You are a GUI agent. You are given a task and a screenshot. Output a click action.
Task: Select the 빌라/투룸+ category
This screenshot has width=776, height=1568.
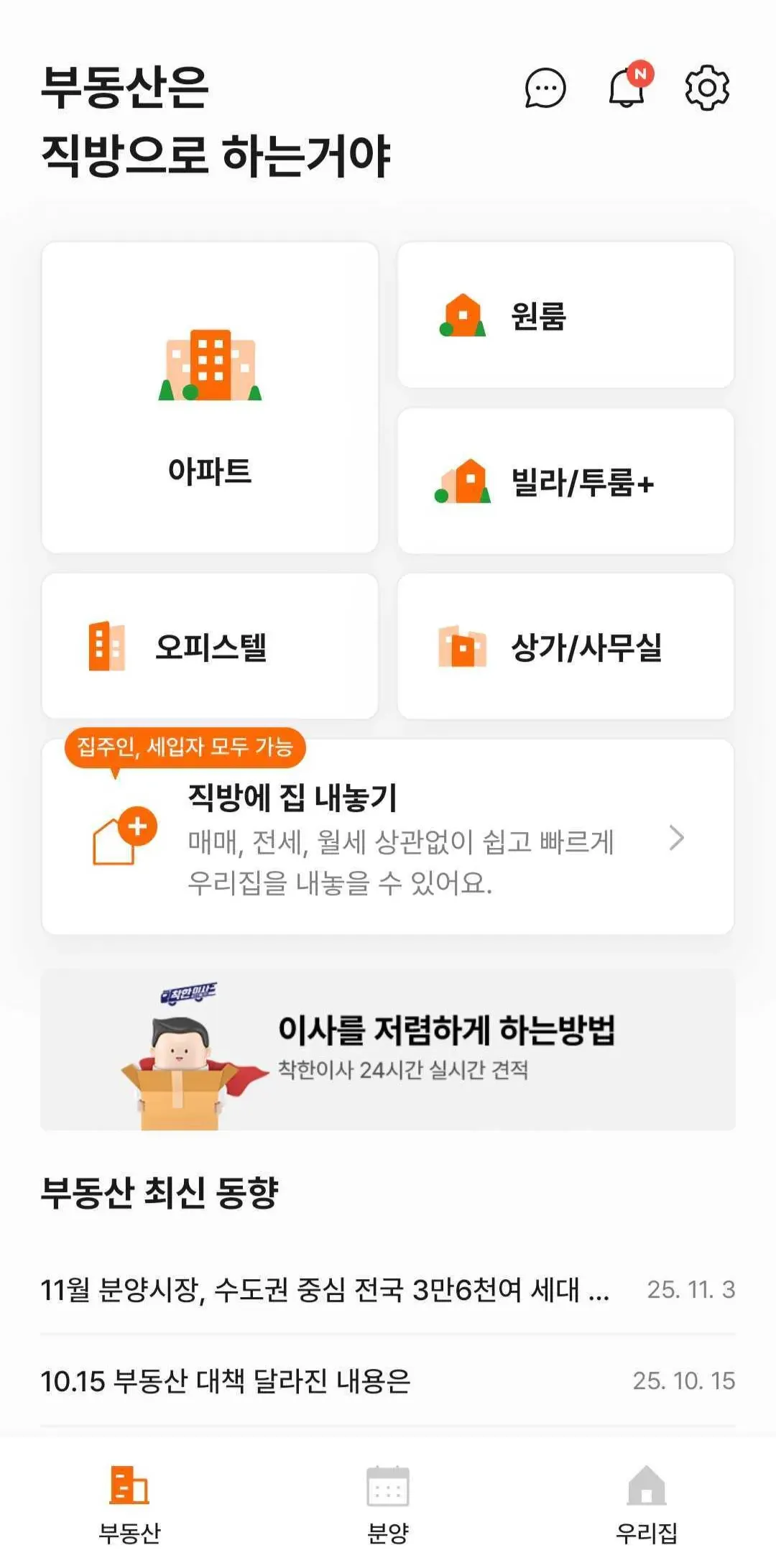565,481
